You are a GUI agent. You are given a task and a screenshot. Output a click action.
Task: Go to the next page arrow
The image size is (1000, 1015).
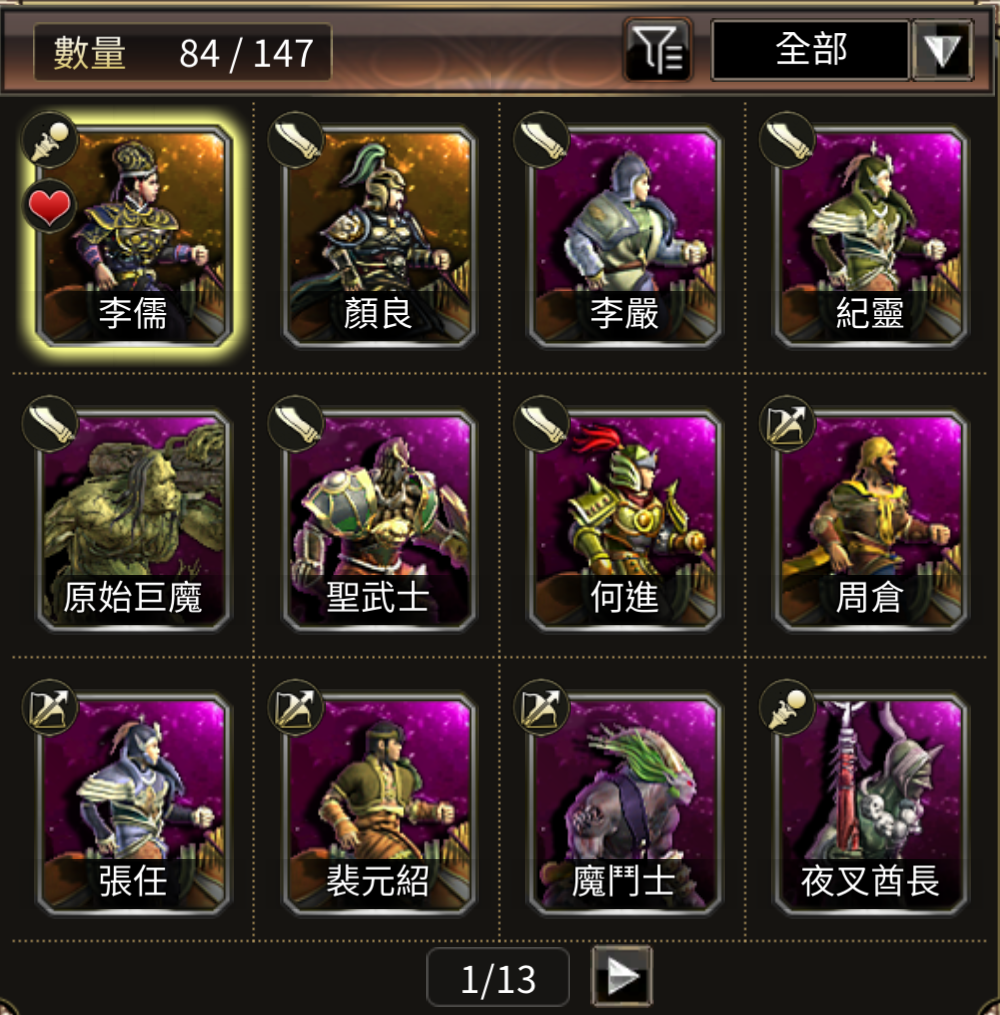click(x=622, y=977)
